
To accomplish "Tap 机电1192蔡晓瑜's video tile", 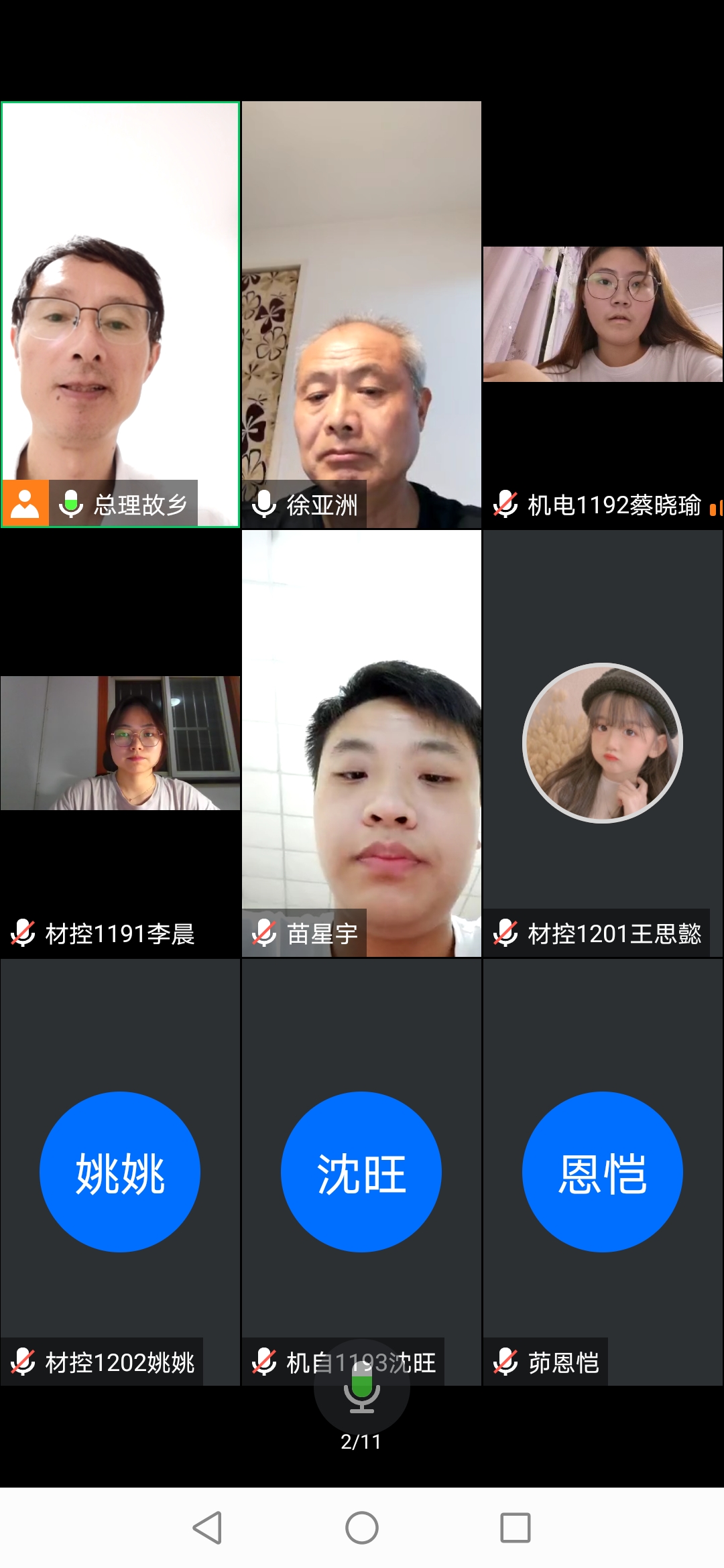I will pos(603,315).
